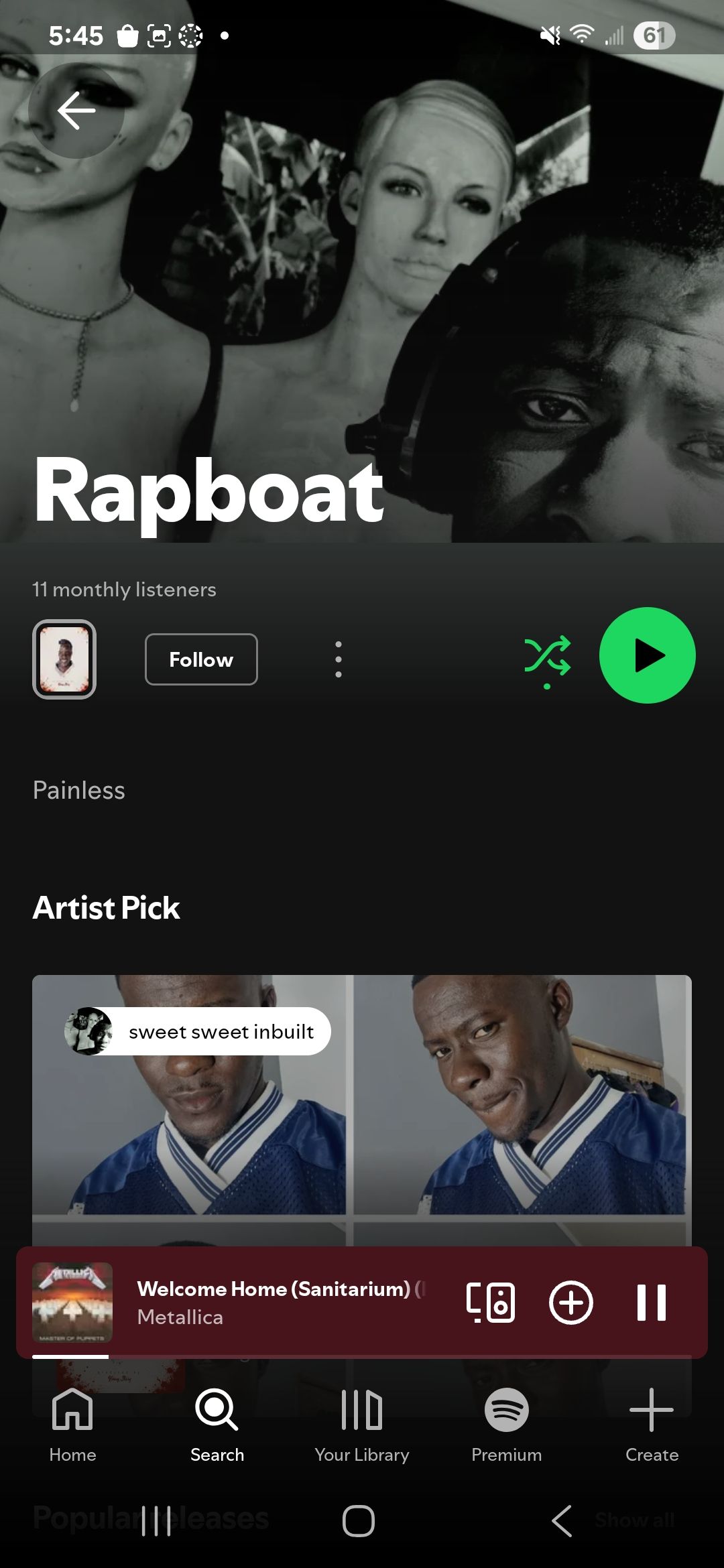Image resolution: width=724 pixels, height=1568 pixels.
Task: Open the small release thumbnail beside Follow
Action: coord(64,659)
